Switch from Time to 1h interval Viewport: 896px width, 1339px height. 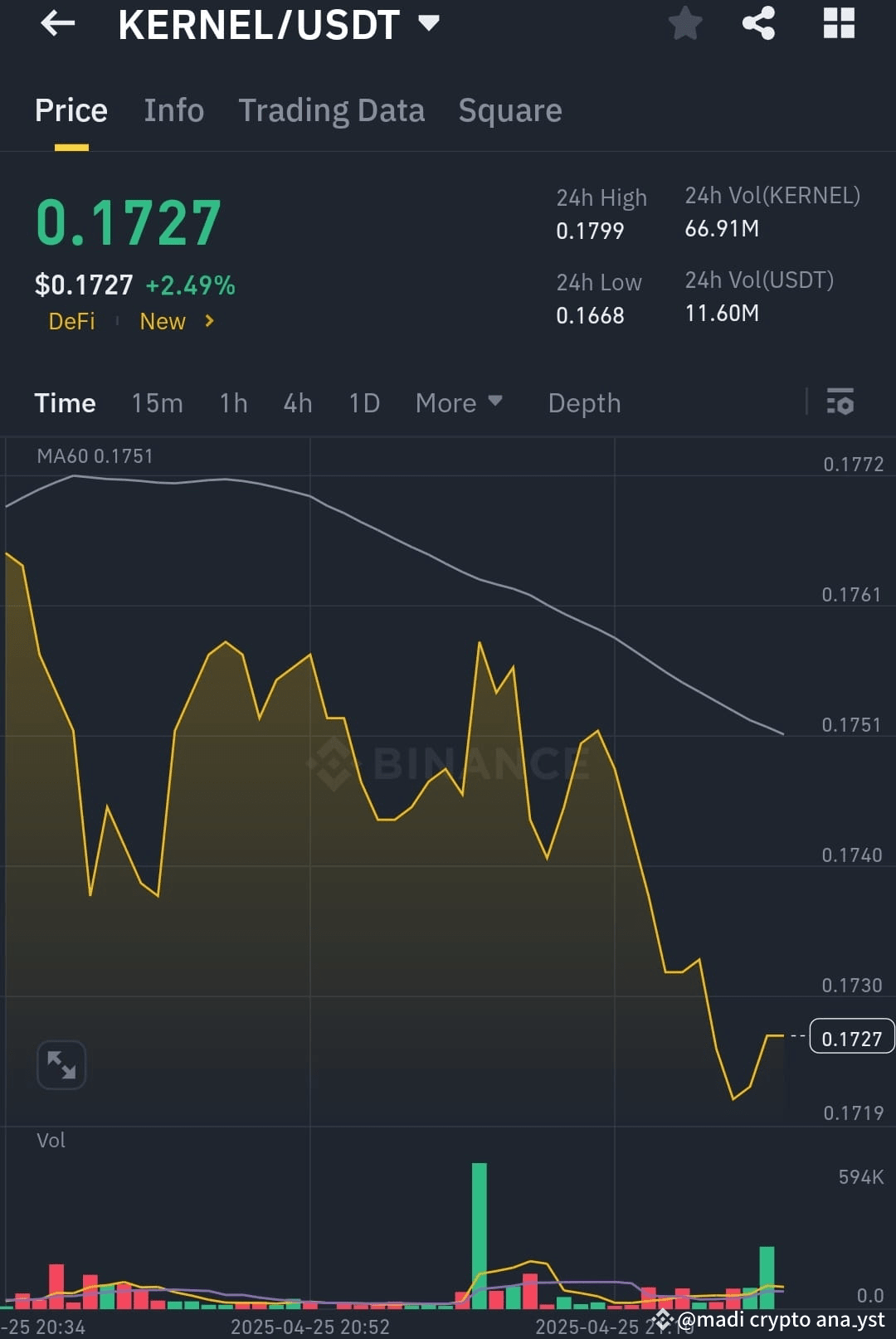tap(232, 402)
